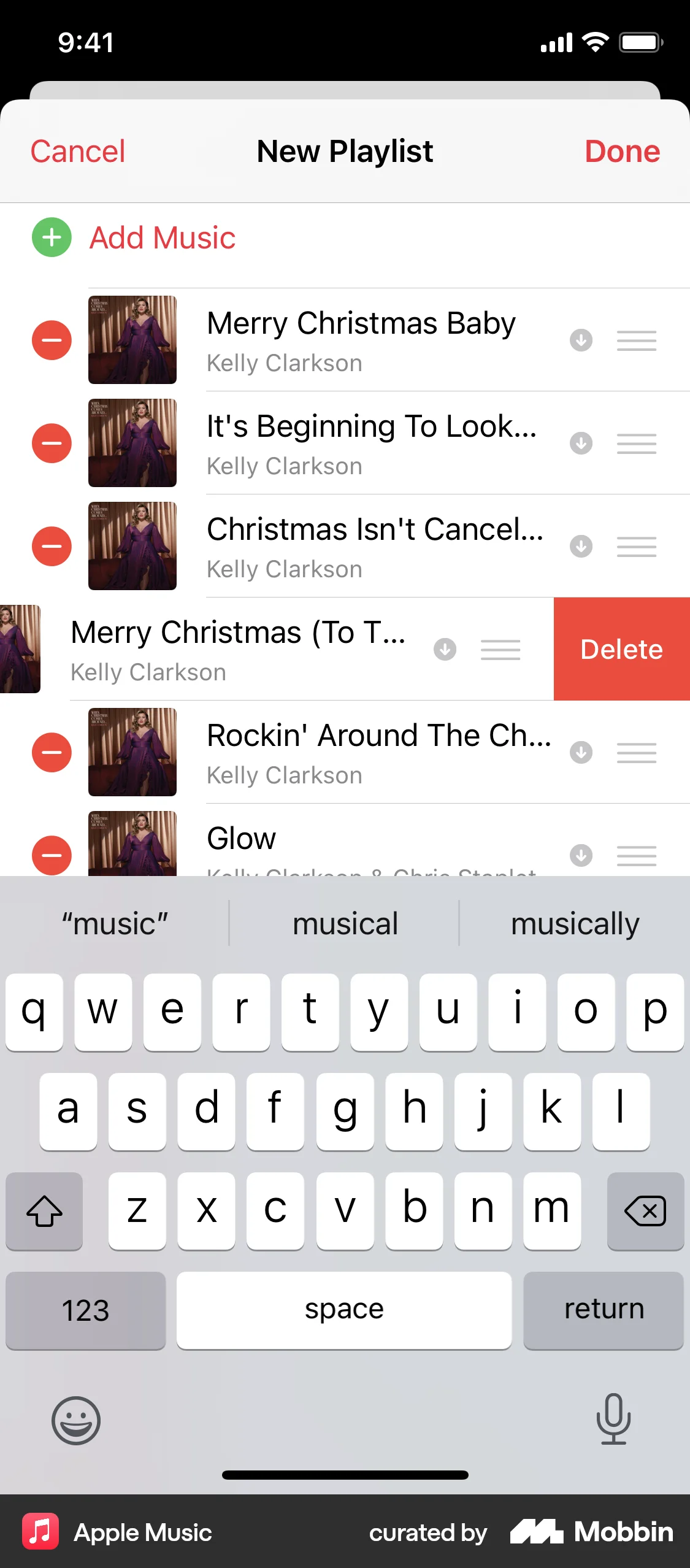Tap the red minus circle next to Glow
Screen dimensions: 690x1568
[x=52, y=855]
